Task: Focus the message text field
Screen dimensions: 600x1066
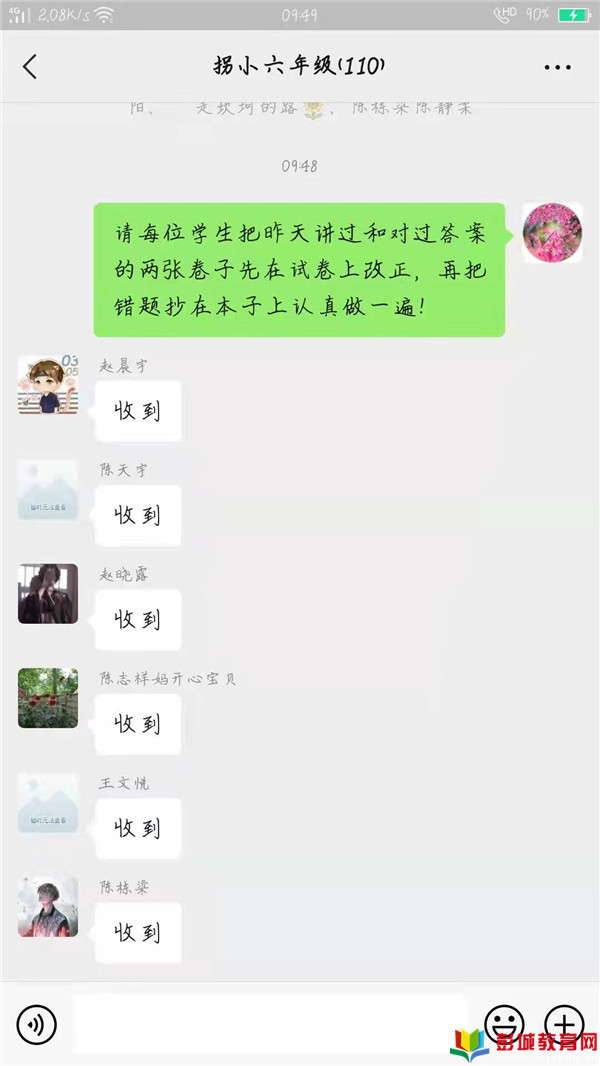Action: pos(270,1023)
